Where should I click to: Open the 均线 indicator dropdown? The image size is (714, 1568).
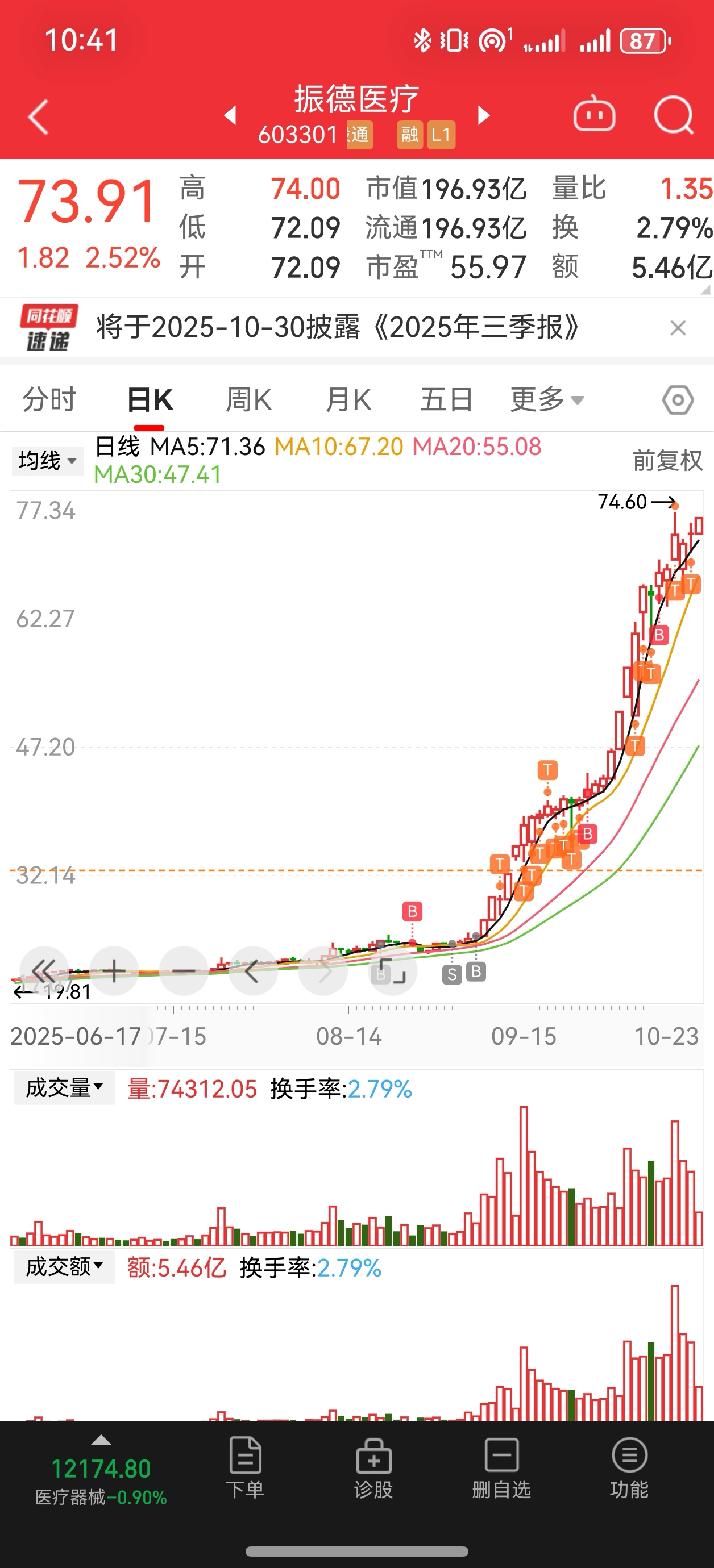47,461
